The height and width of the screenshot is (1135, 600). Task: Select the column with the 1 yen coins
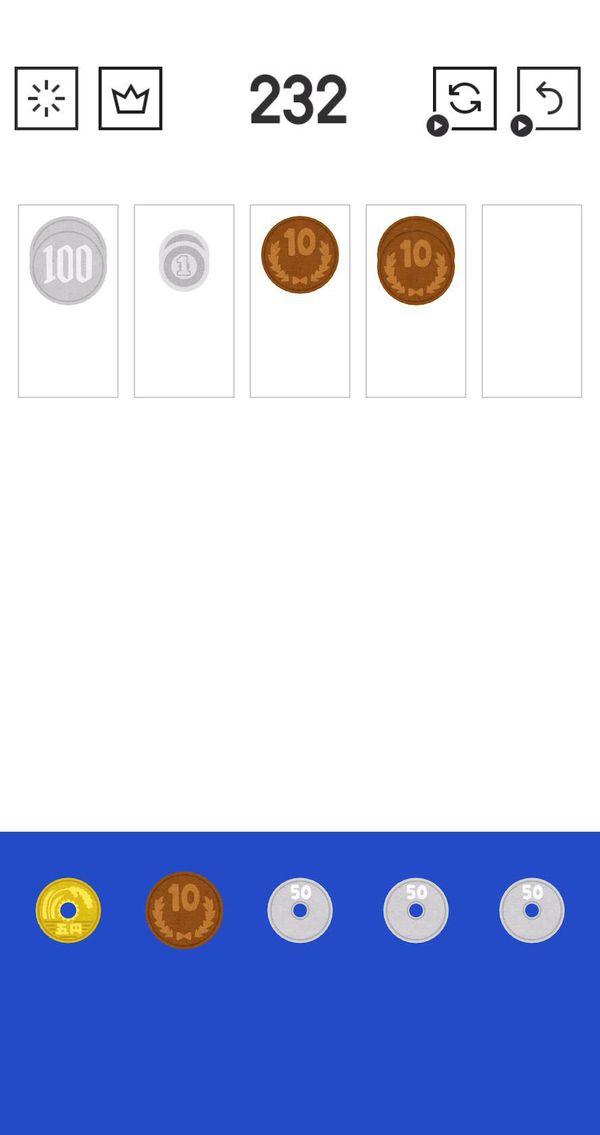click(x=184, y=301)
